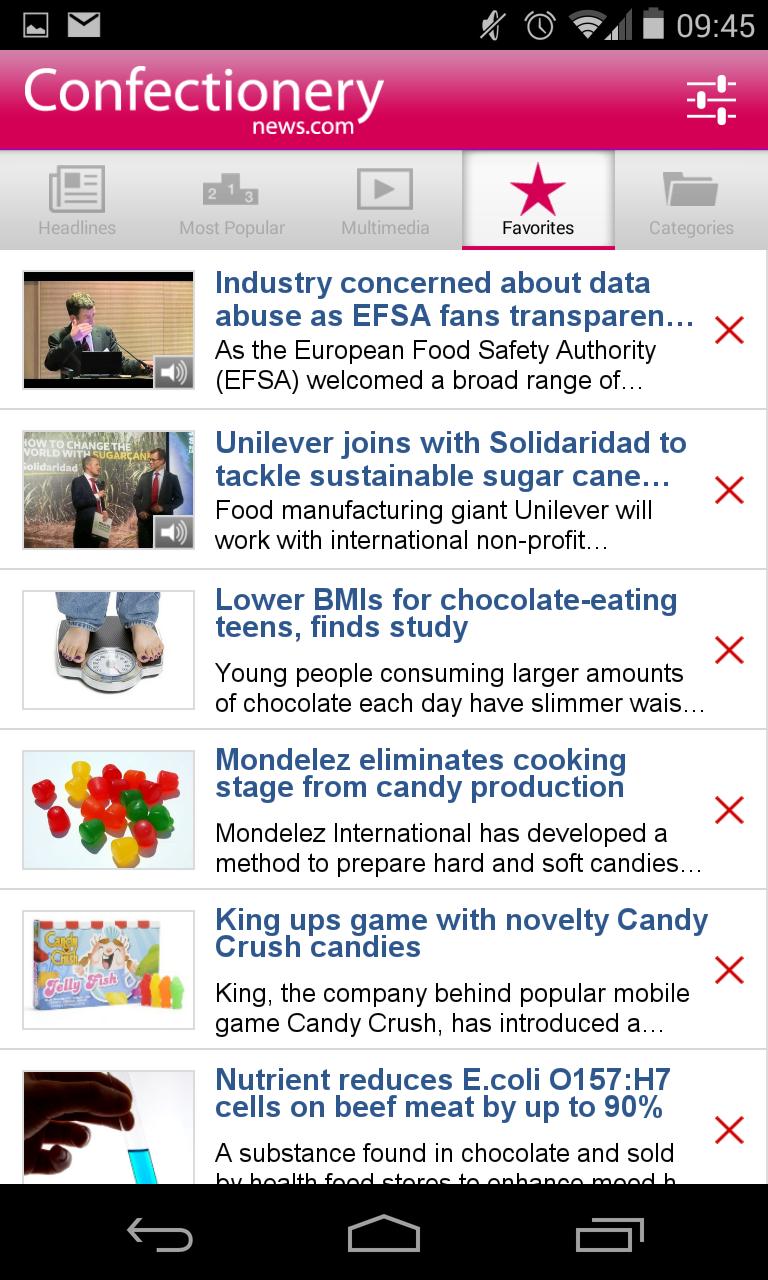Screen dimensions: 768x1280
Task: Open the settings sliders icon in pink header
Action: coord(711,100)
